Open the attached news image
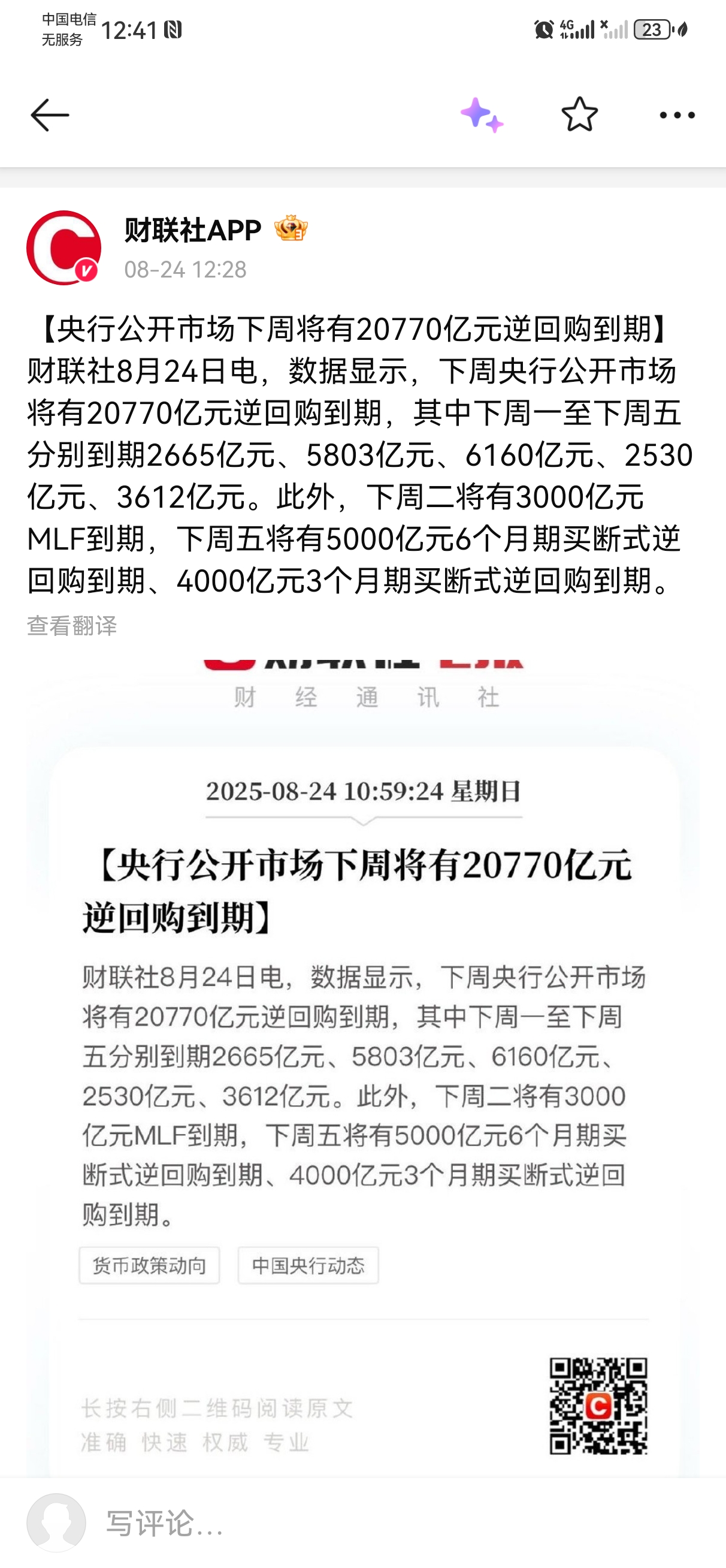Viewport: 726px width, 1568px height. pyautogui.click(x=362, y=1065)
